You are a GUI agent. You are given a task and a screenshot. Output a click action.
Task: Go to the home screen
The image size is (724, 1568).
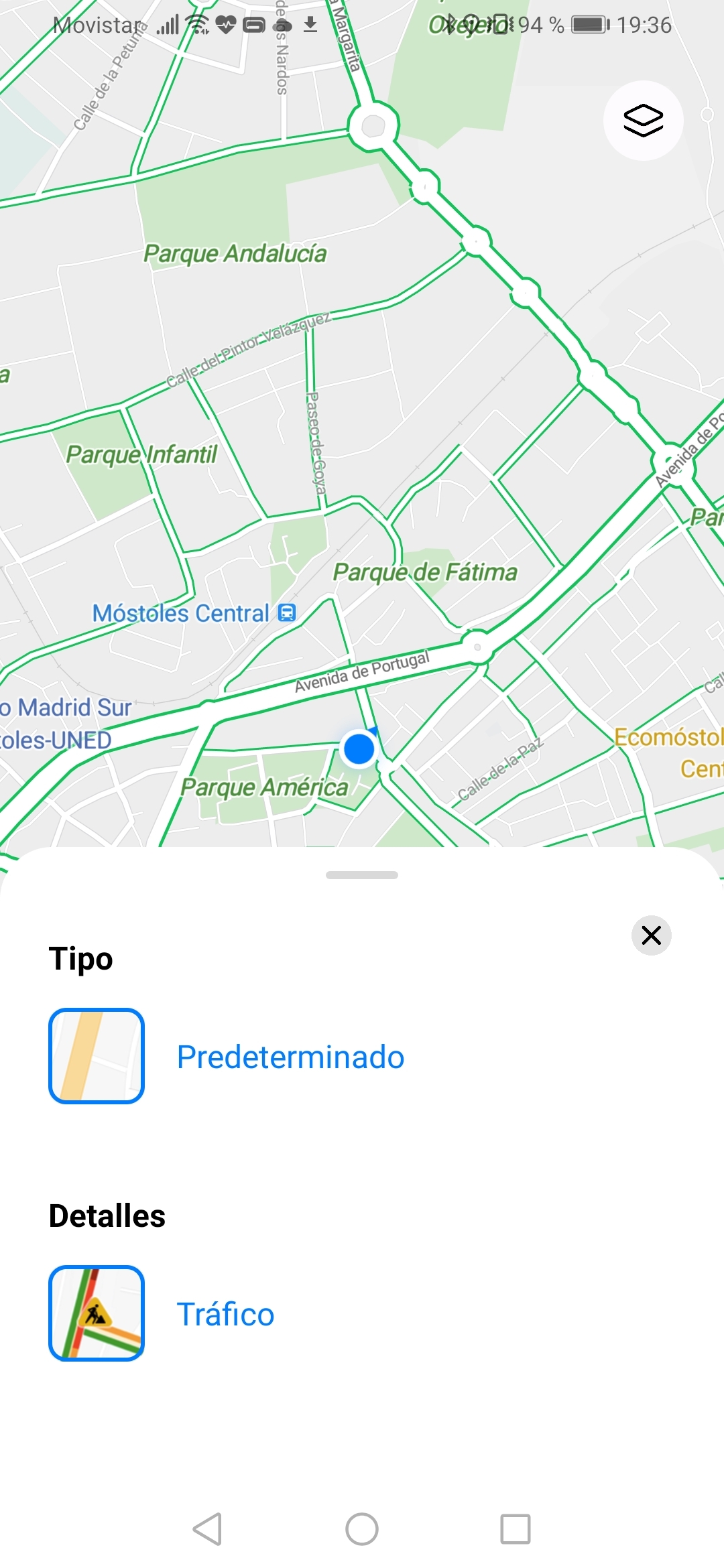[x=362, y=1529]
